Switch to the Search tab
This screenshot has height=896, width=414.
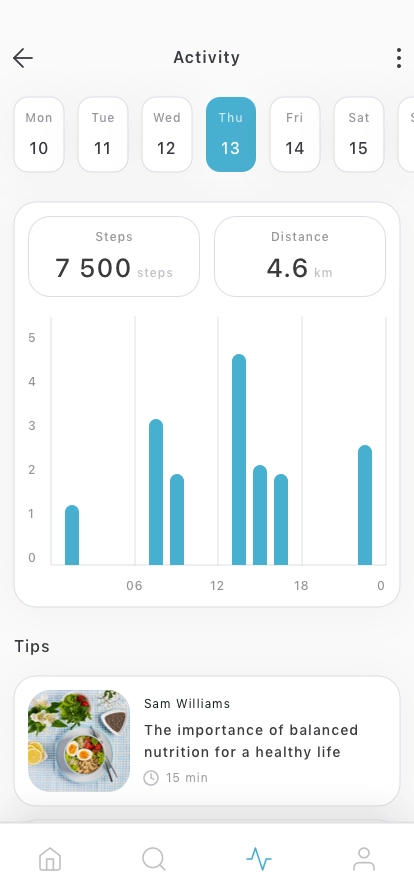[154, 859]
